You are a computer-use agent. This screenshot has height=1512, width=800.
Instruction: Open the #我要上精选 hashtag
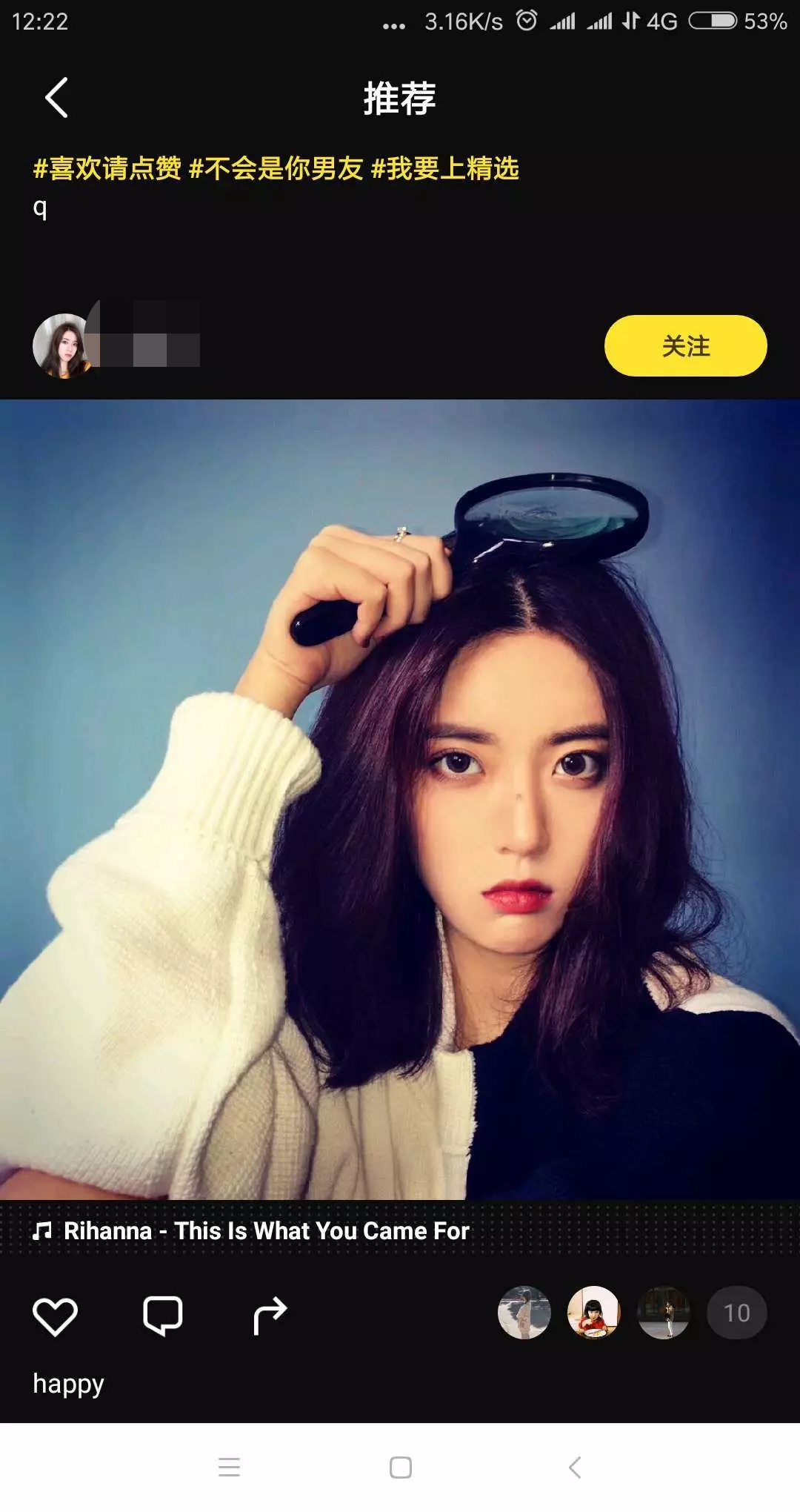(x=444, y=169)
